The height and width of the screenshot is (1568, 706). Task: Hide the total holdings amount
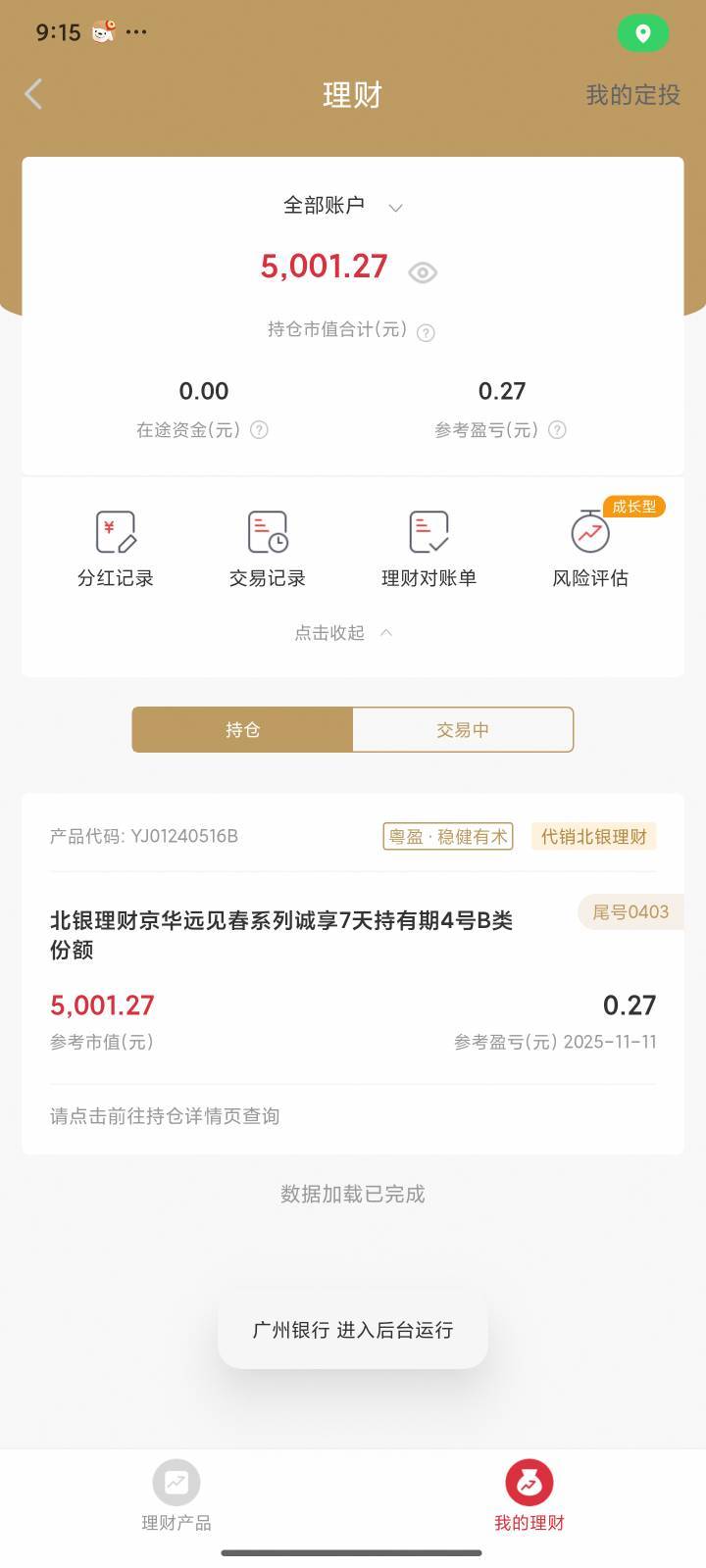[x=423, y=272]
